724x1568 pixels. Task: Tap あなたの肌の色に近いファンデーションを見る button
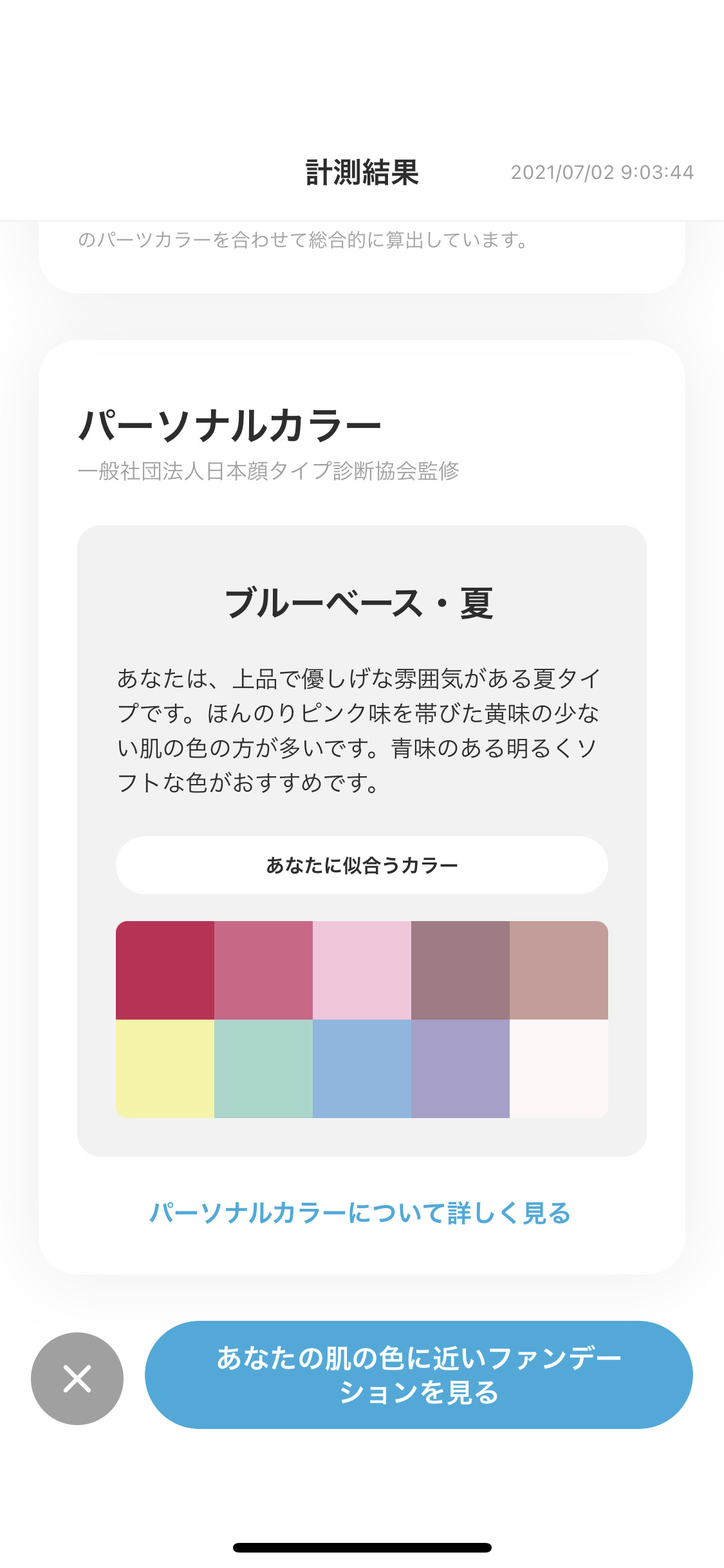tap(418, 1375)
